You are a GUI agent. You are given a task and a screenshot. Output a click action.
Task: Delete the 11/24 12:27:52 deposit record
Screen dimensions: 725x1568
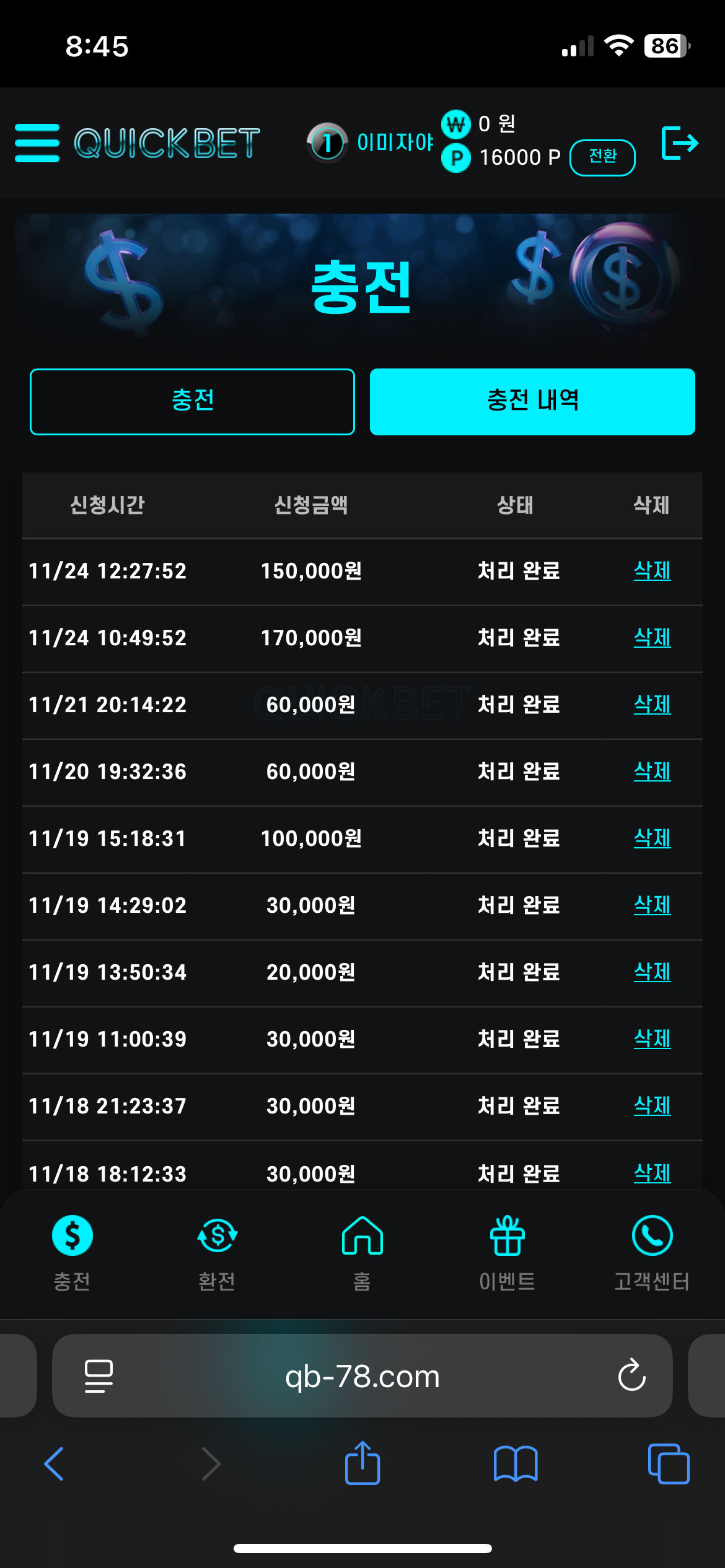(x=652, y=570)
